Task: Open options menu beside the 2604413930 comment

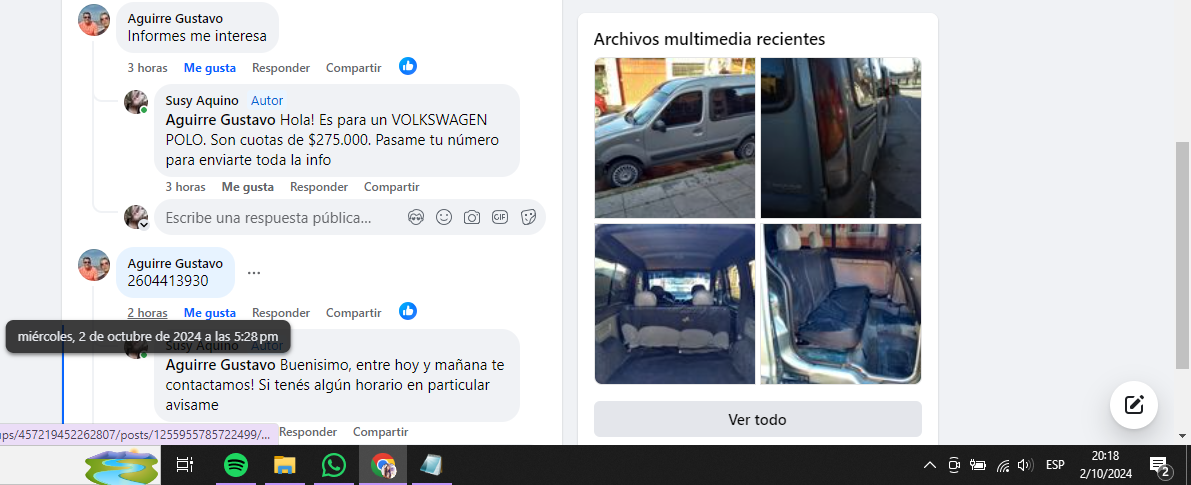Action: point(254,272)
